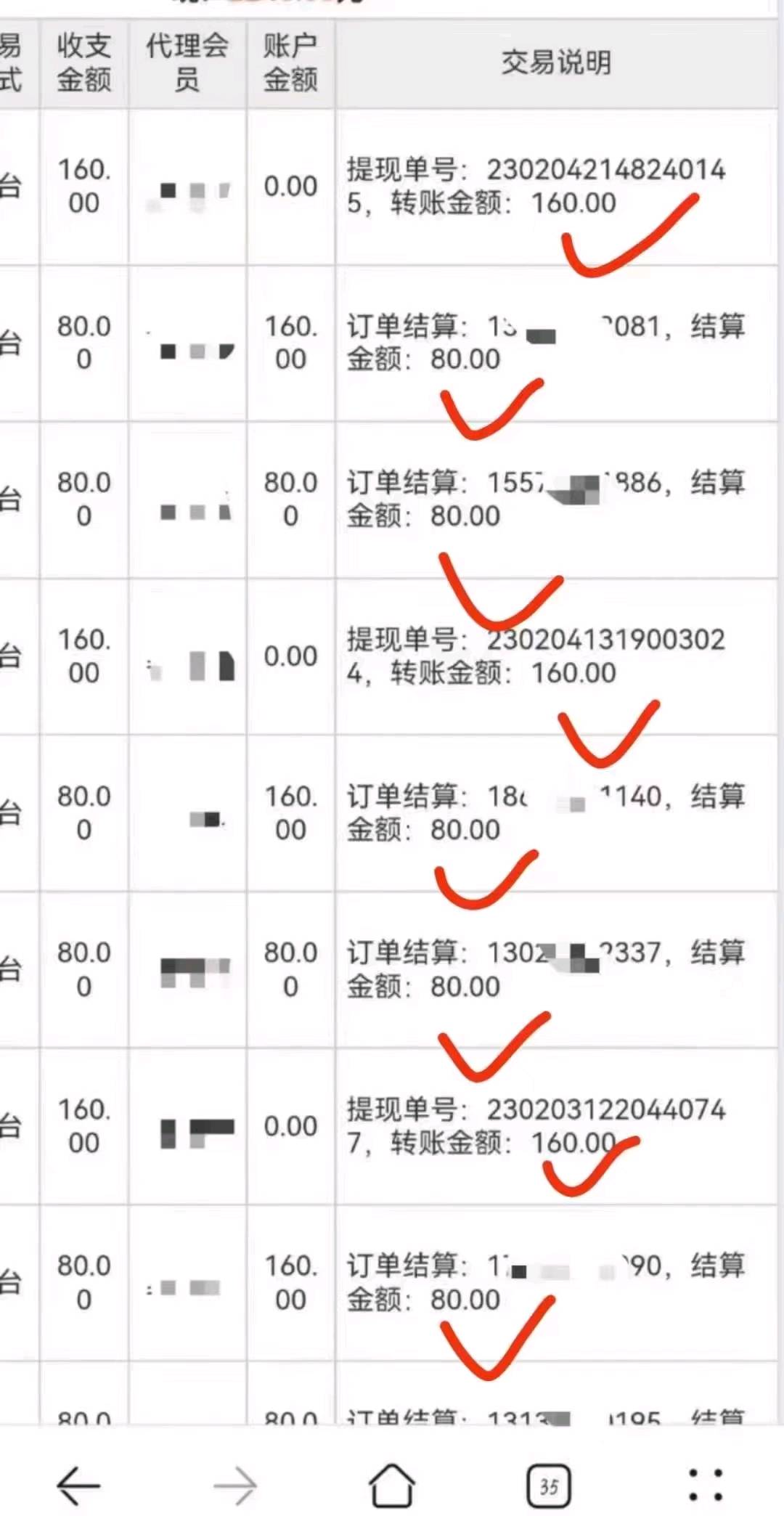The image size is (784, 1516).
Task: Open the tab switcher showing 35 tabs
Action: 549,1486
